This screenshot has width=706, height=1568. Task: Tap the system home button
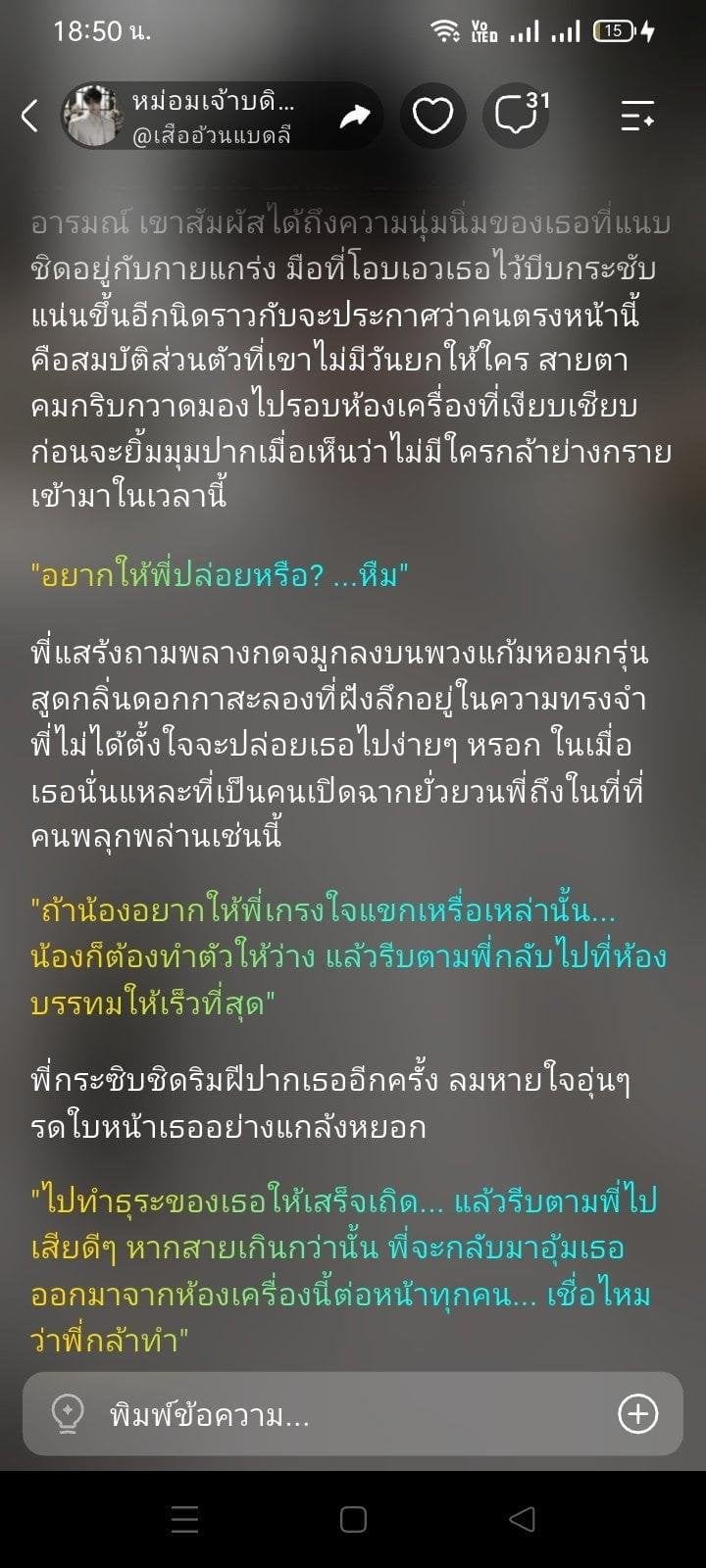(x=353, y=1520)
